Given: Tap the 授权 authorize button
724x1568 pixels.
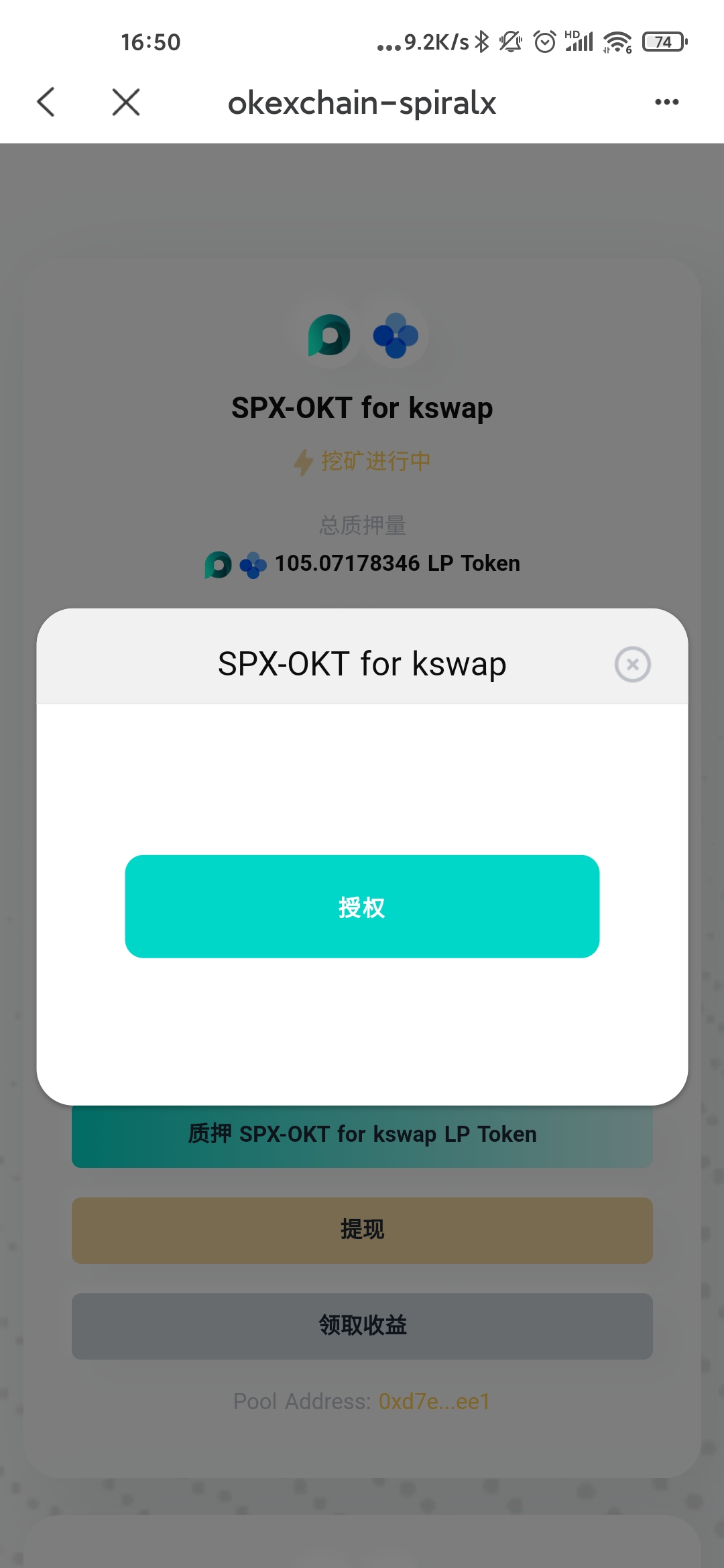Looking at the screenshot, I should [x=362, y=906].
